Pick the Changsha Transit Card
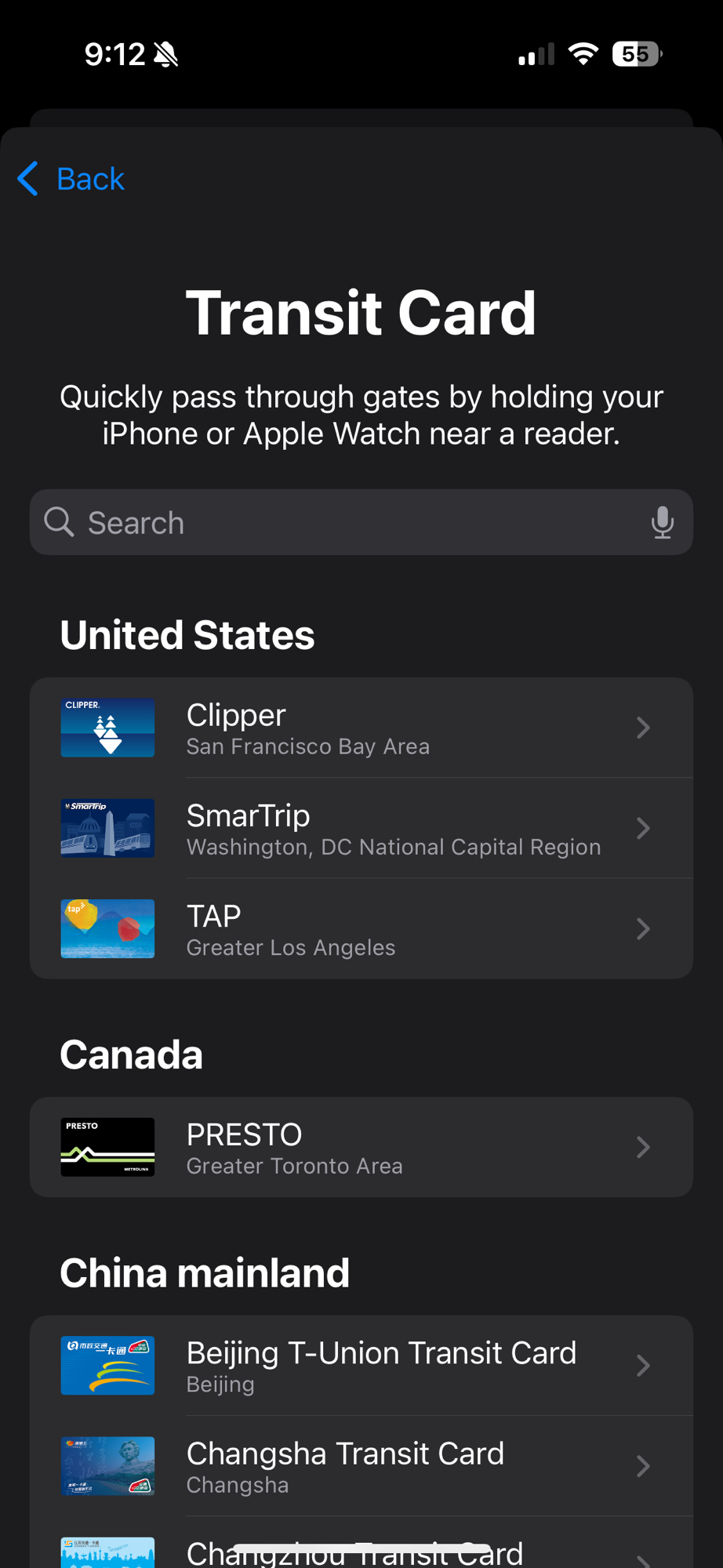723x1568 pixels. tap(361, 1467)
